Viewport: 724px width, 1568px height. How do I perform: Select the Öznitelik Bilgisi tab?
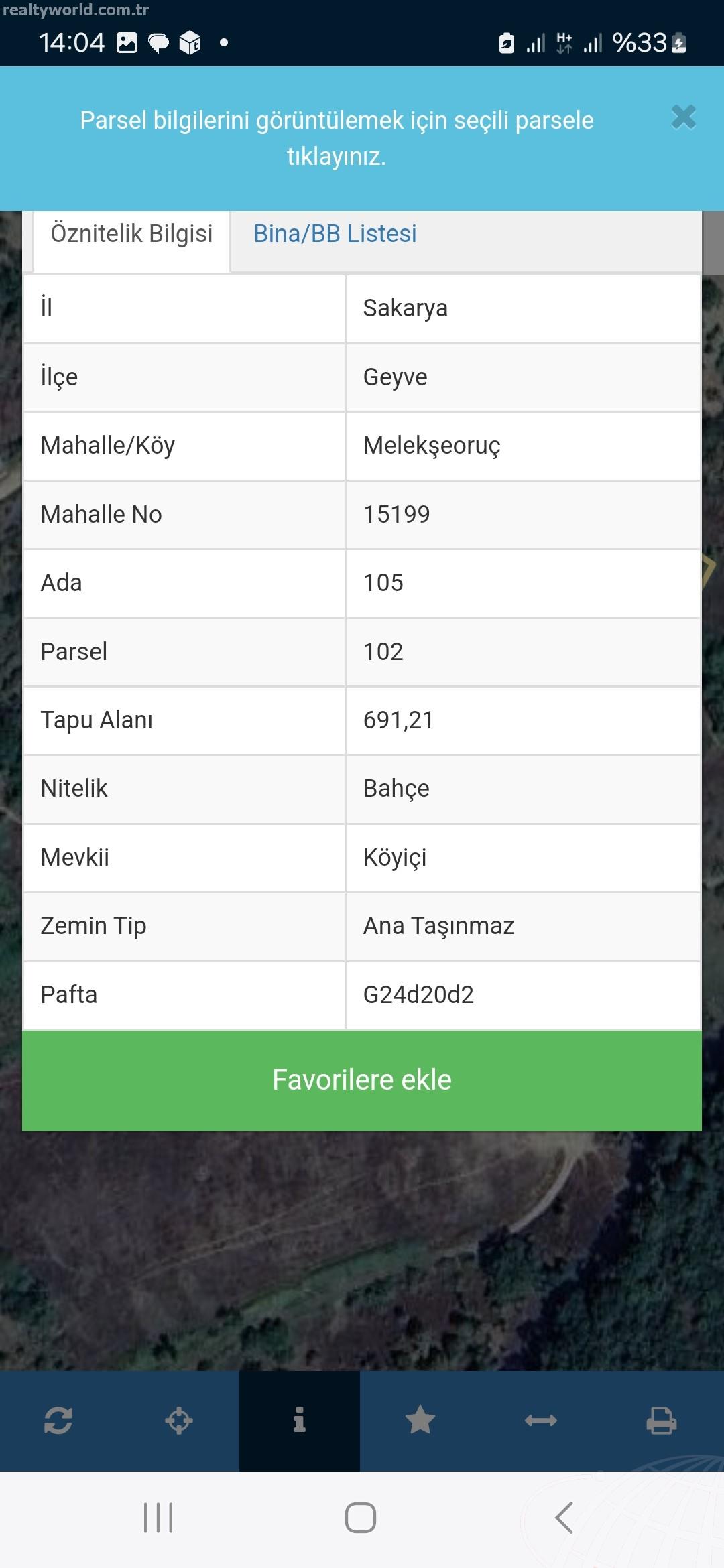click(131, 234)
